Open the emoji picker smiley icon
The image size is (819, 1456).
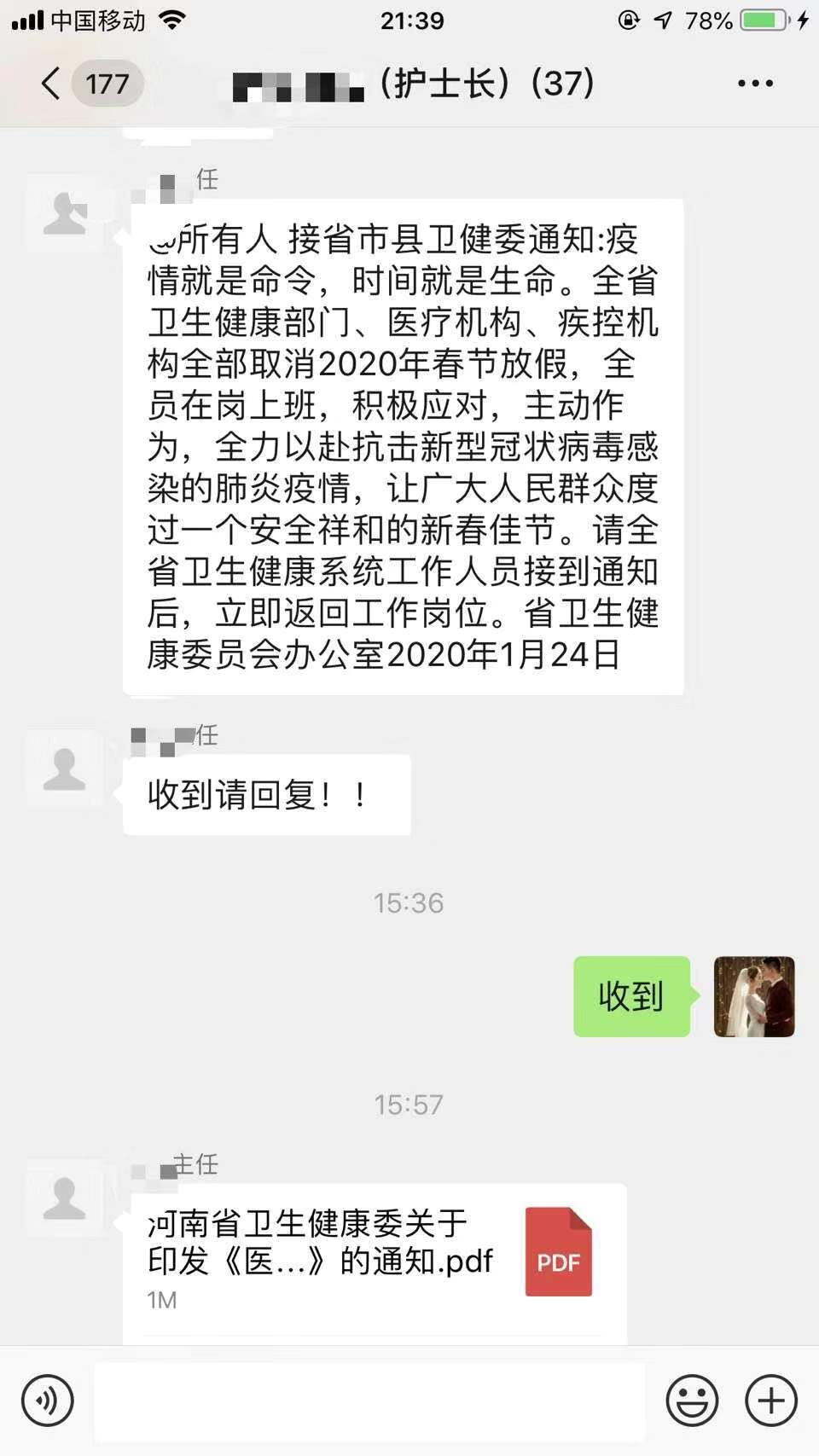click(693, 1399)
